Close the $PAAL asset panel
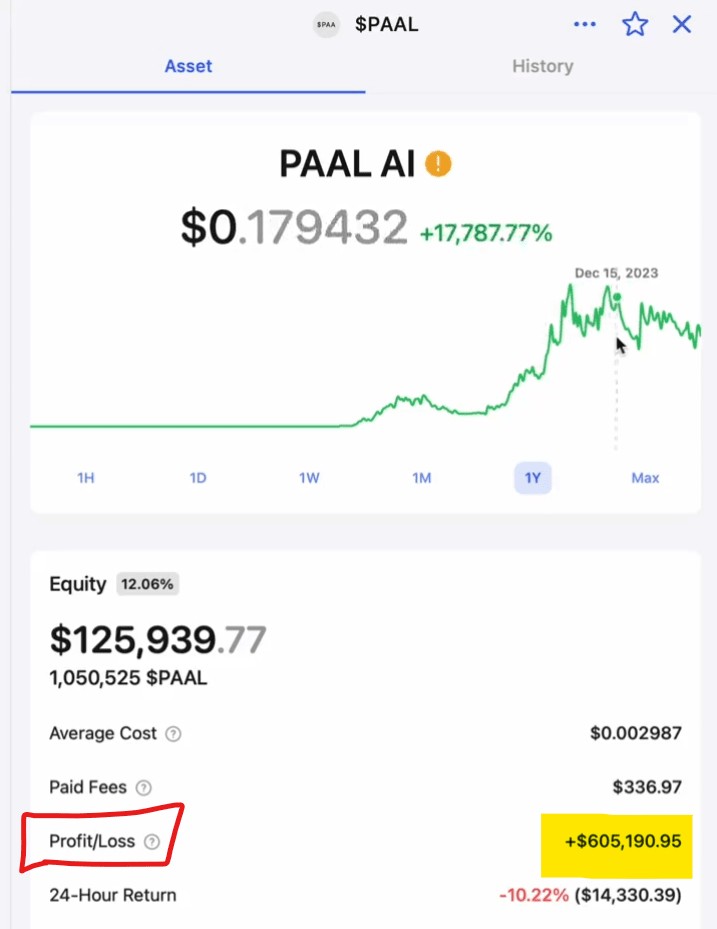Screen dimensions: 717x929 [x=682, y=25]
